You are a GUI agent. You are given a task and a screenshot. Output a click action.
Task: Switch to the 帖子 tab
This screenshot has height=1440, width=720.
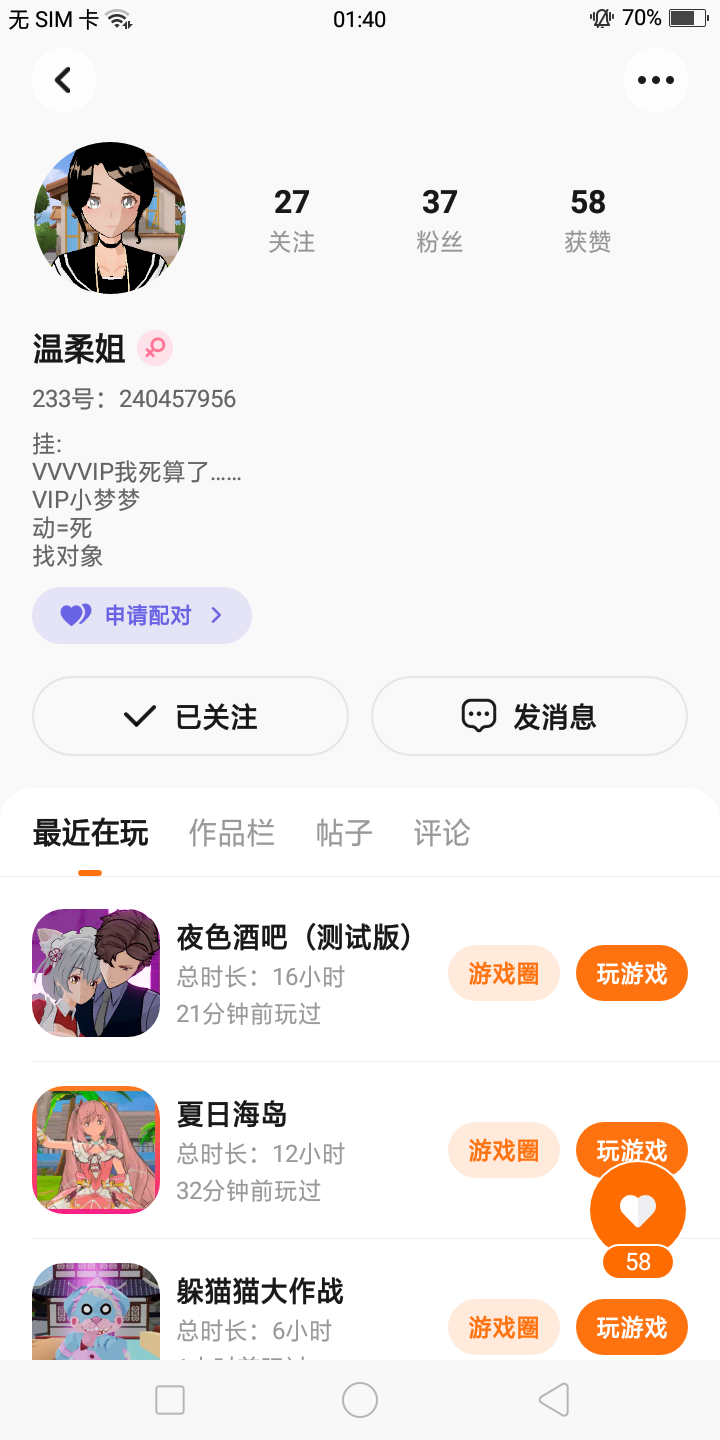[x=344, y=833]
